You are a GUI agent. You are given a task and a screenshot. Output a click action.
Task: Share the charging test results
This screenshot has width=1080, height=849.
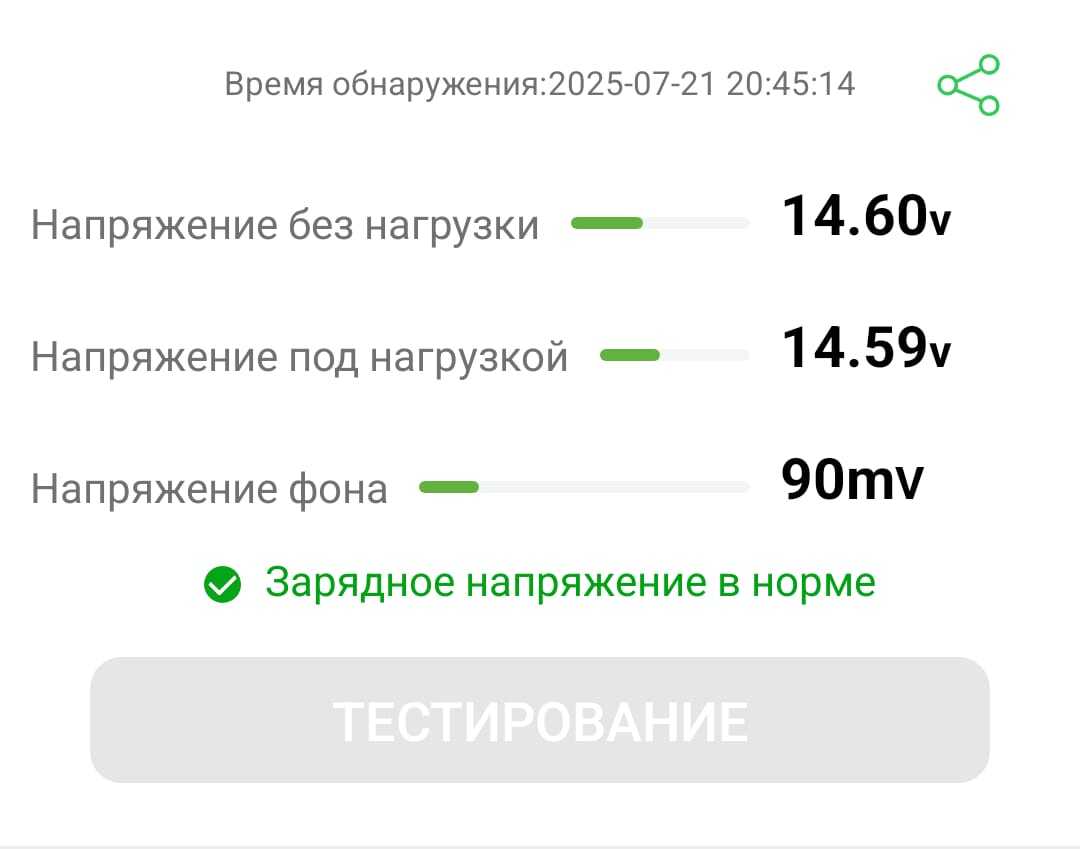[x=968, y=86]
